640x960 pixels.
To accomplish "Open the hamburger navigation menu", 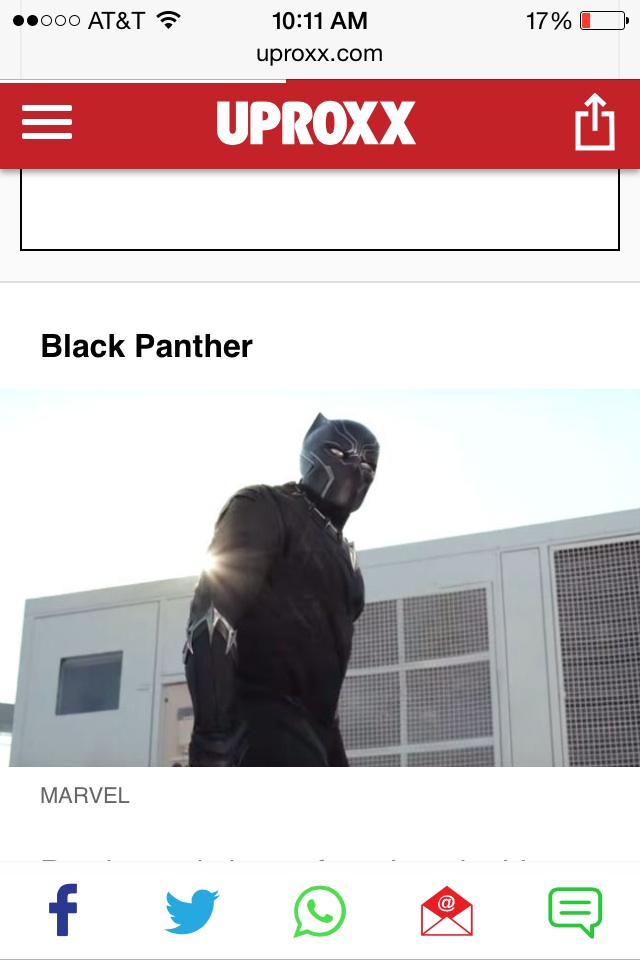I will (x=46, y=123).
